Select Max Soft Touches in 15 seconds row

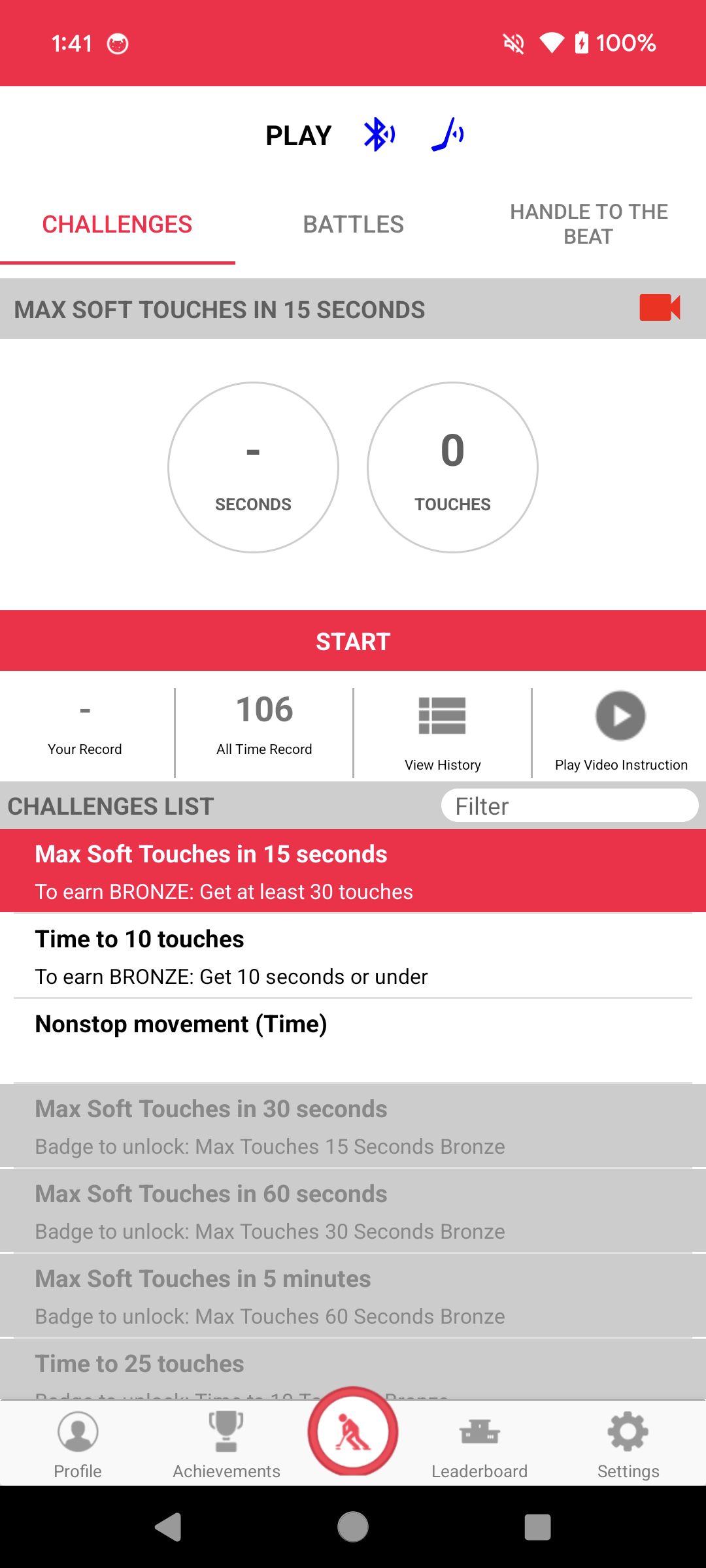353,872
